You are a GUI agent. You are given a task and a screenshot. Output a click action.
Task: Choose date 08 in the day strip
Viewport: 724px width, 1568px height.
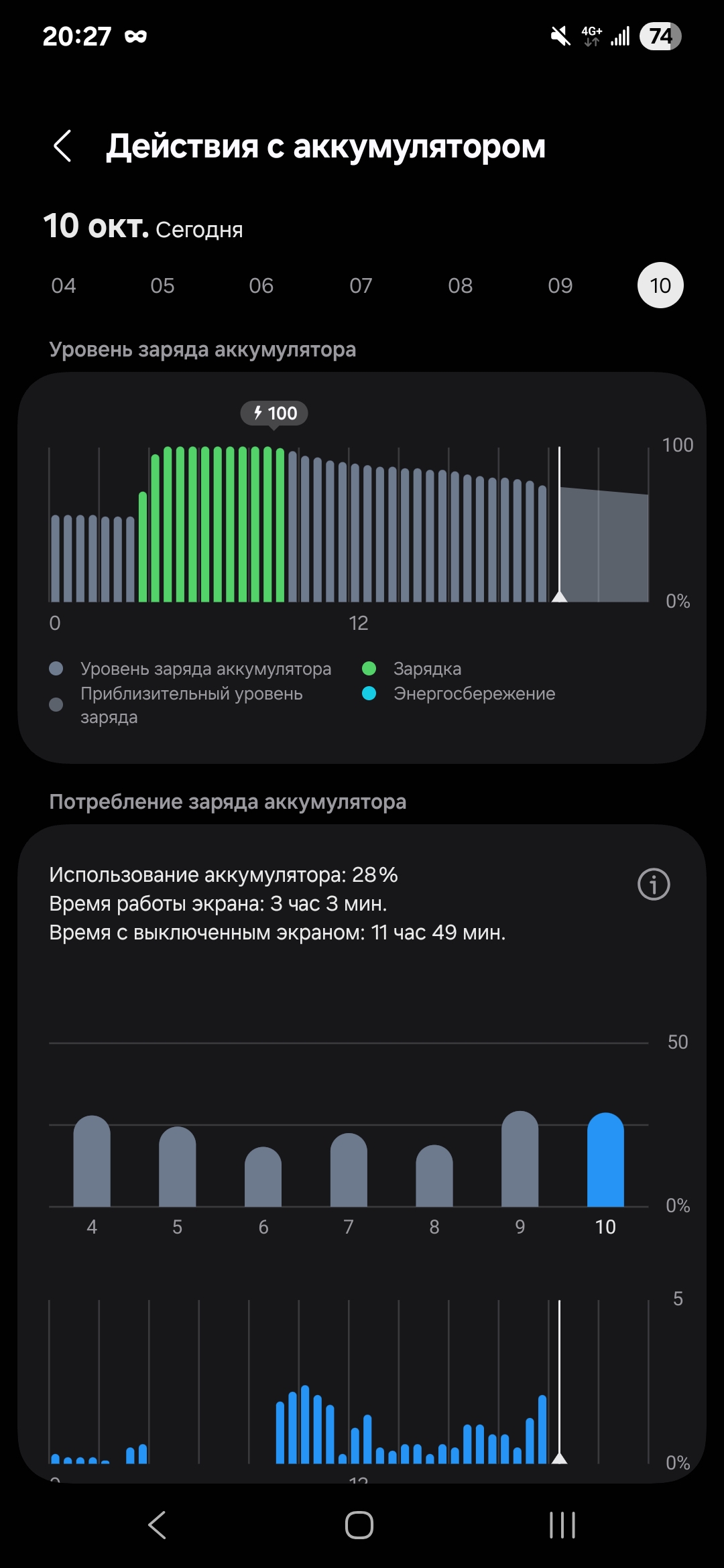pos(461,285)
